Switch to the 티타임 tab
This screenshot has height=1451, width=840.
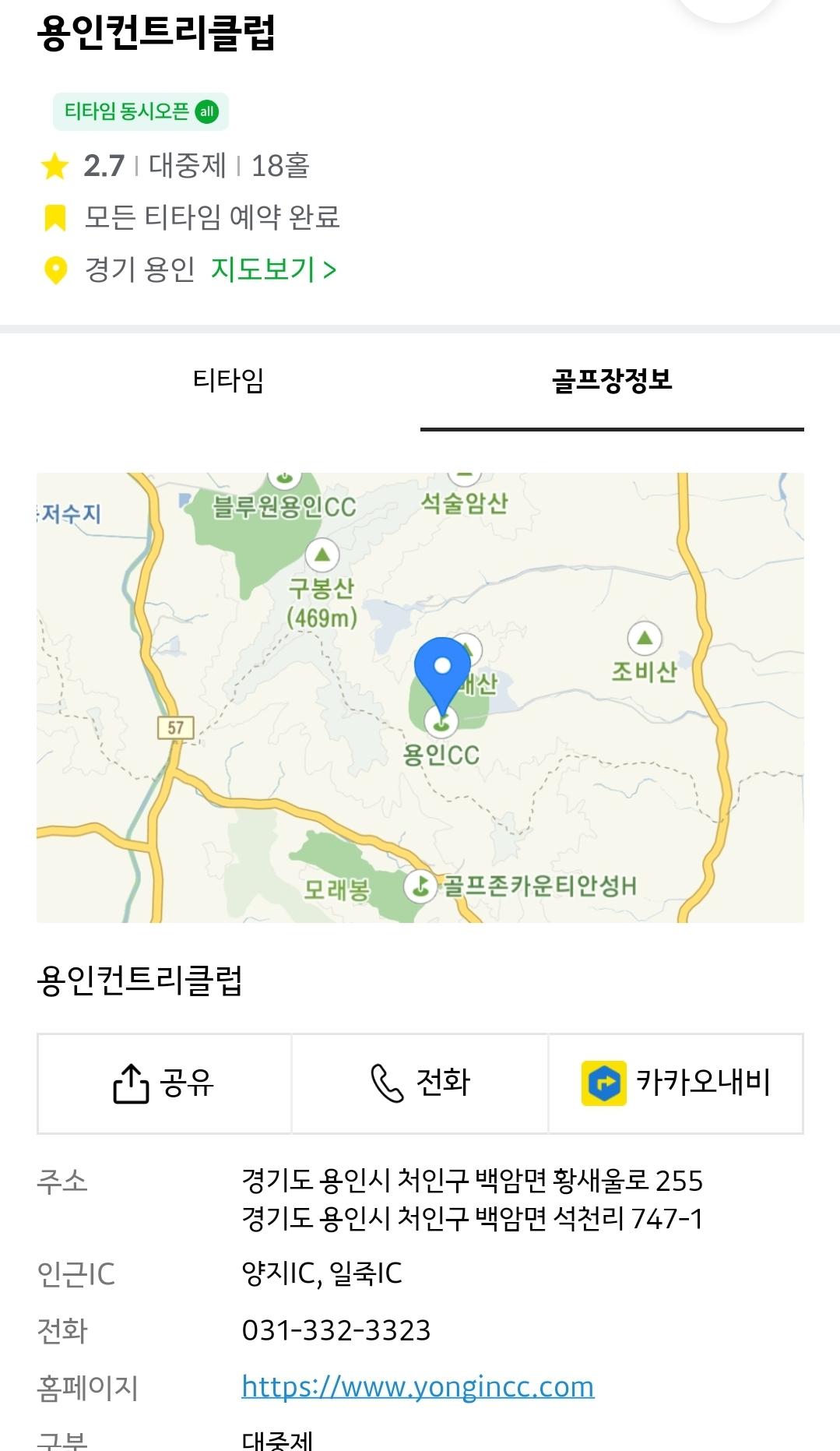click(228, 381)
